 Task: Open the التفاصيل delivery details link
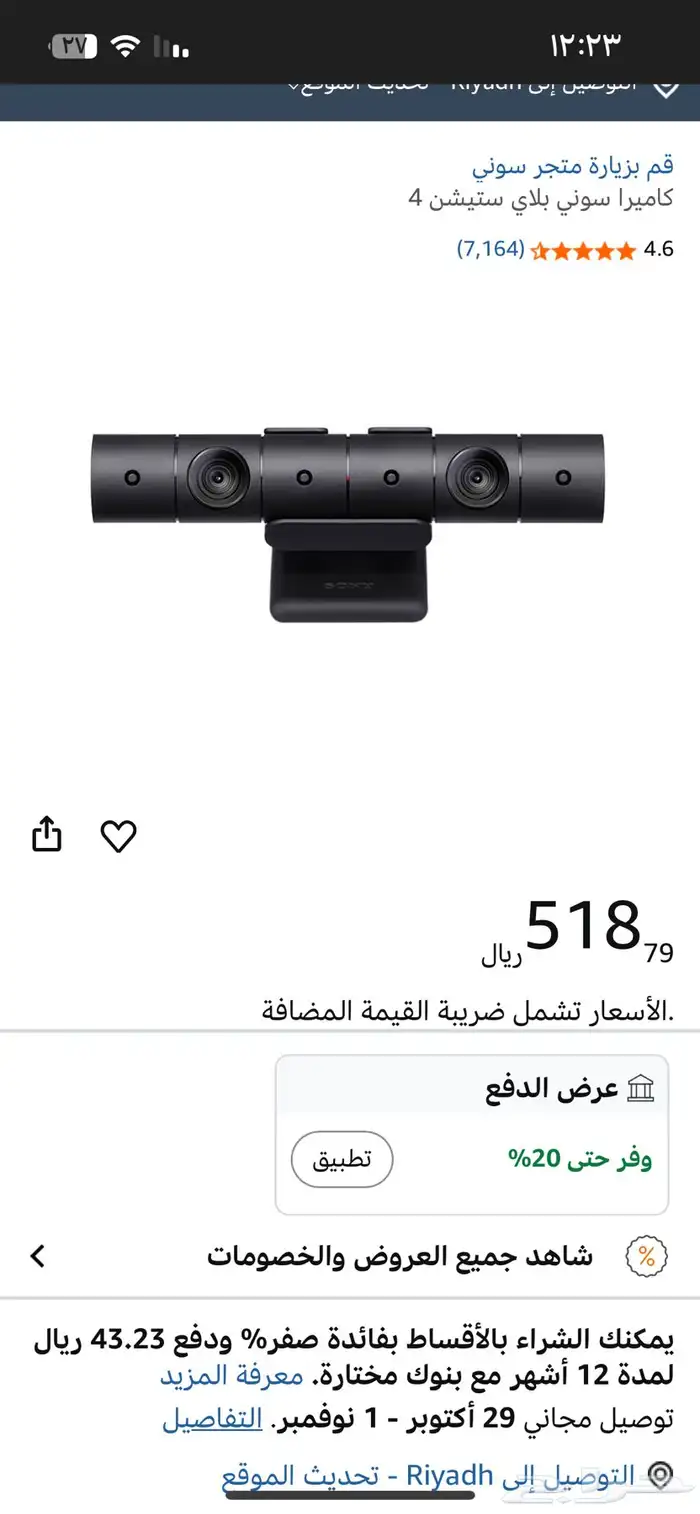212,1418
